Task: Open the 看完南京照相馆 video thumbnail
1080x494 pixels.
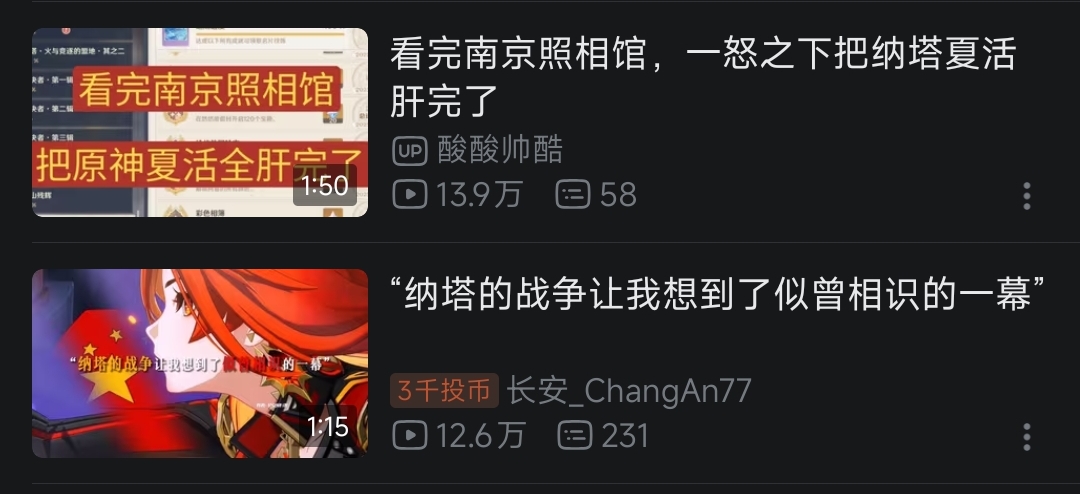Action: 200,122
